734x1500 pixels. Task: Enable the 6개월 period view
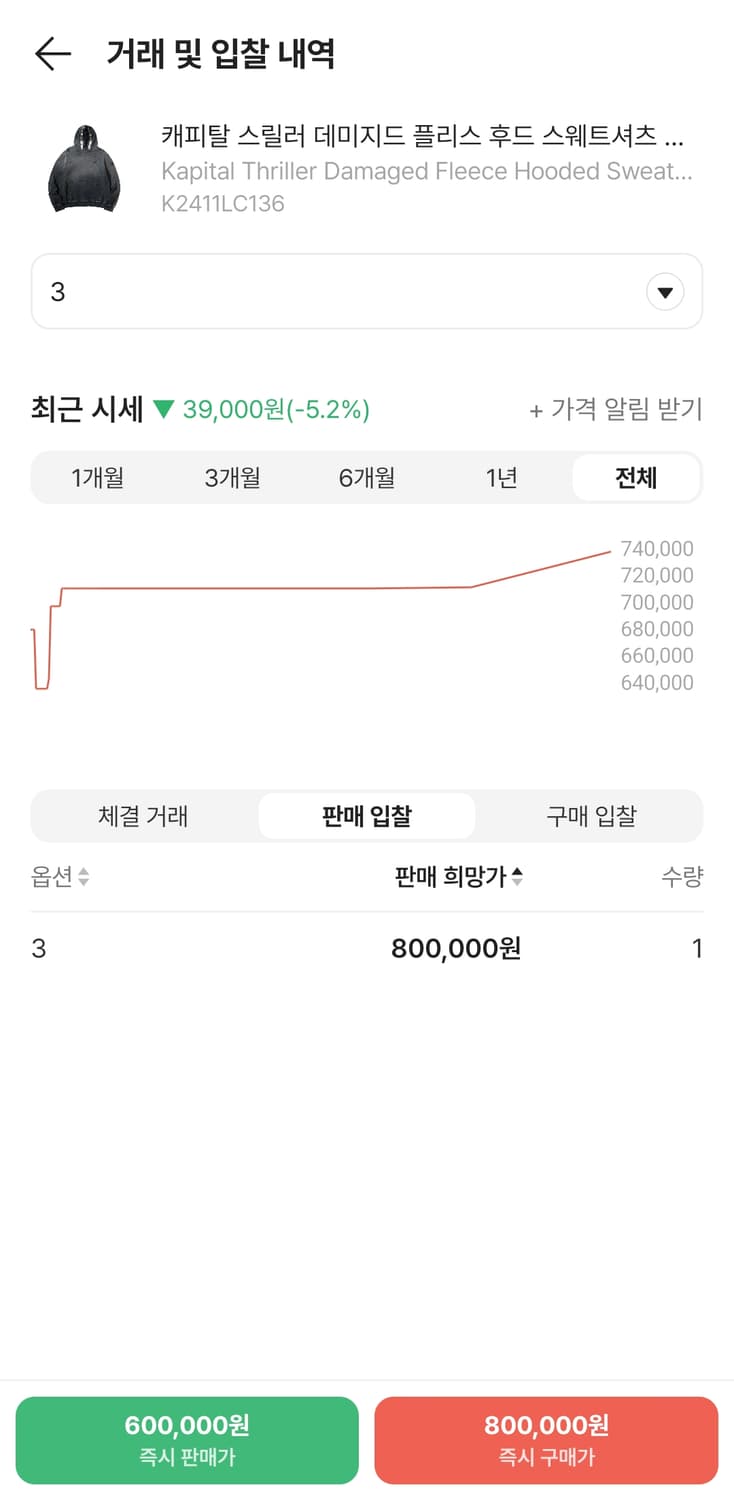coord(366,478)
